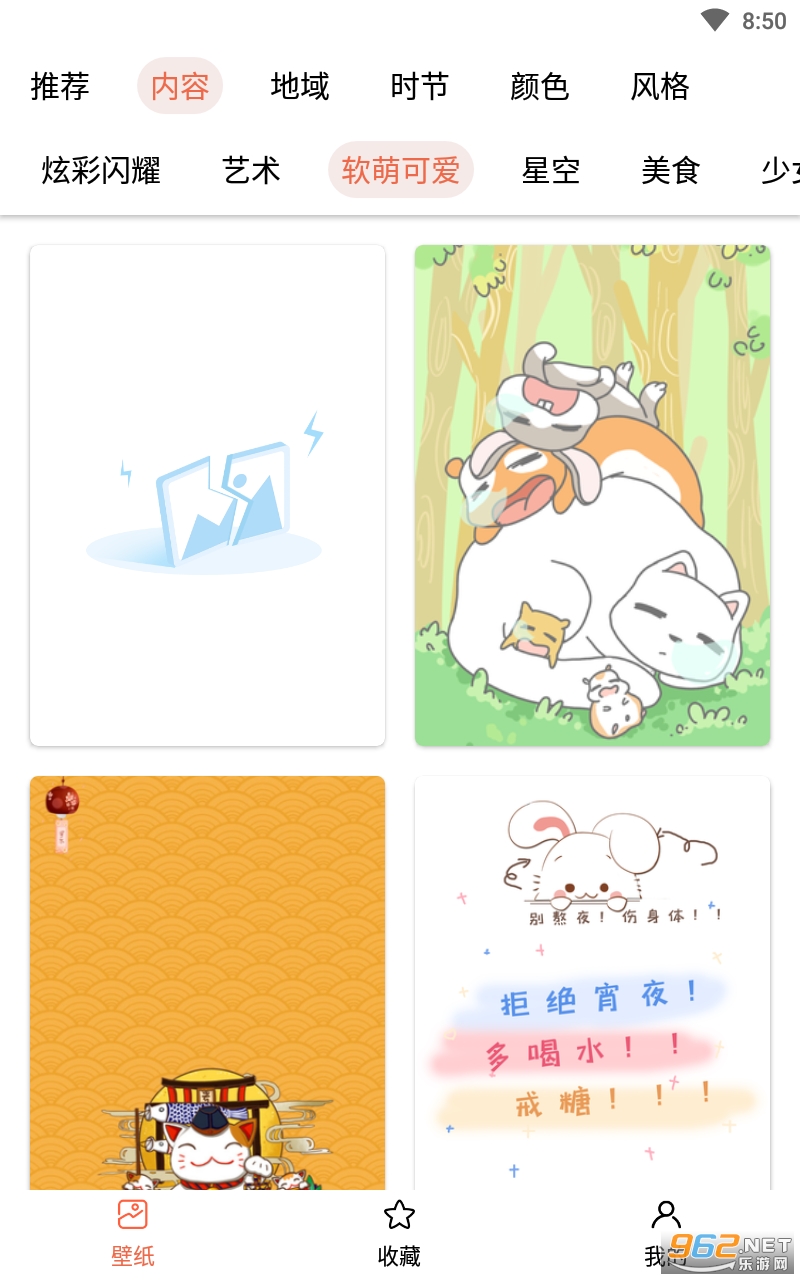The height and width of the screenshot is (1280, 800).
Task: Switch to the 收藏 bottom tab
Action: point(399,1234)
